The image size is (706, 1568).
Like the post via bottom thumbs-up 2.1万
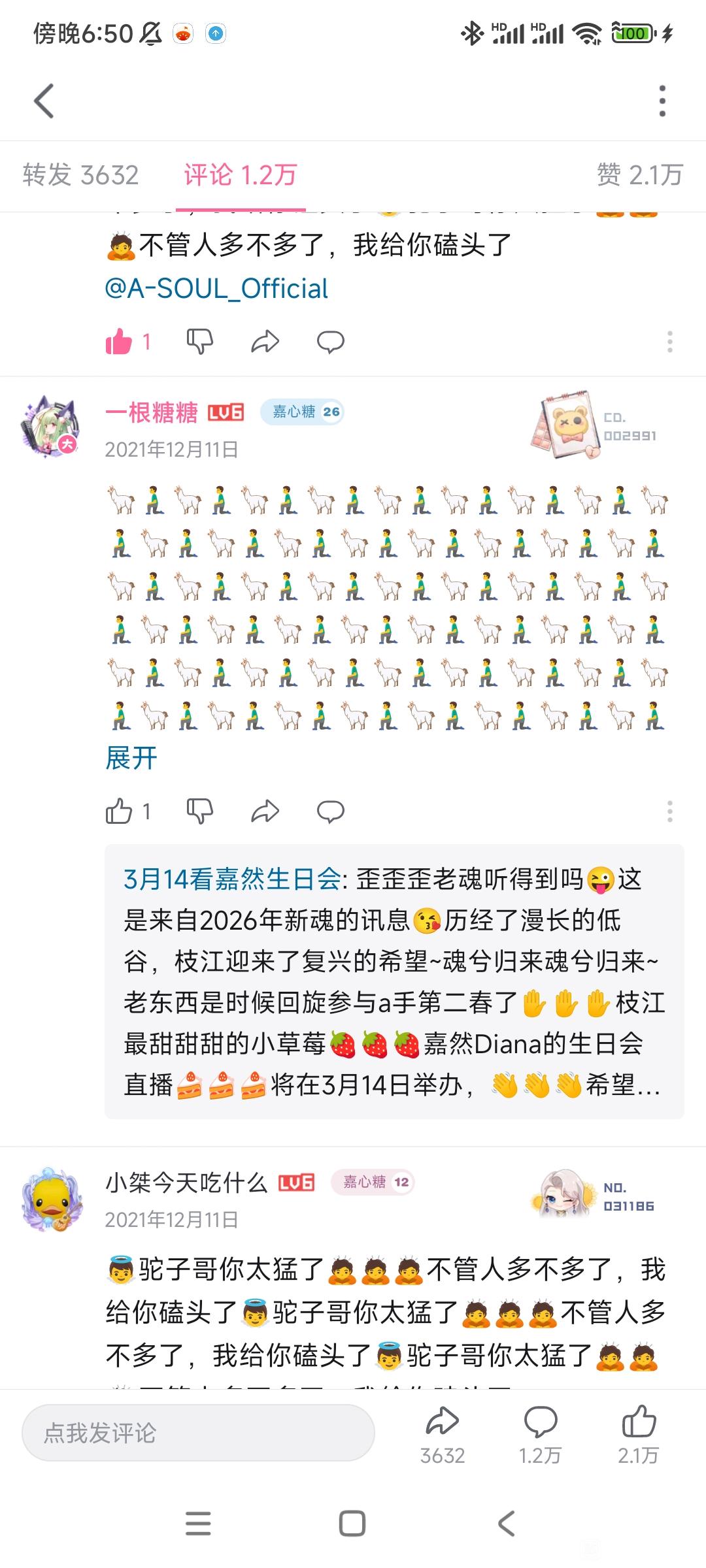pos(639,1434)
